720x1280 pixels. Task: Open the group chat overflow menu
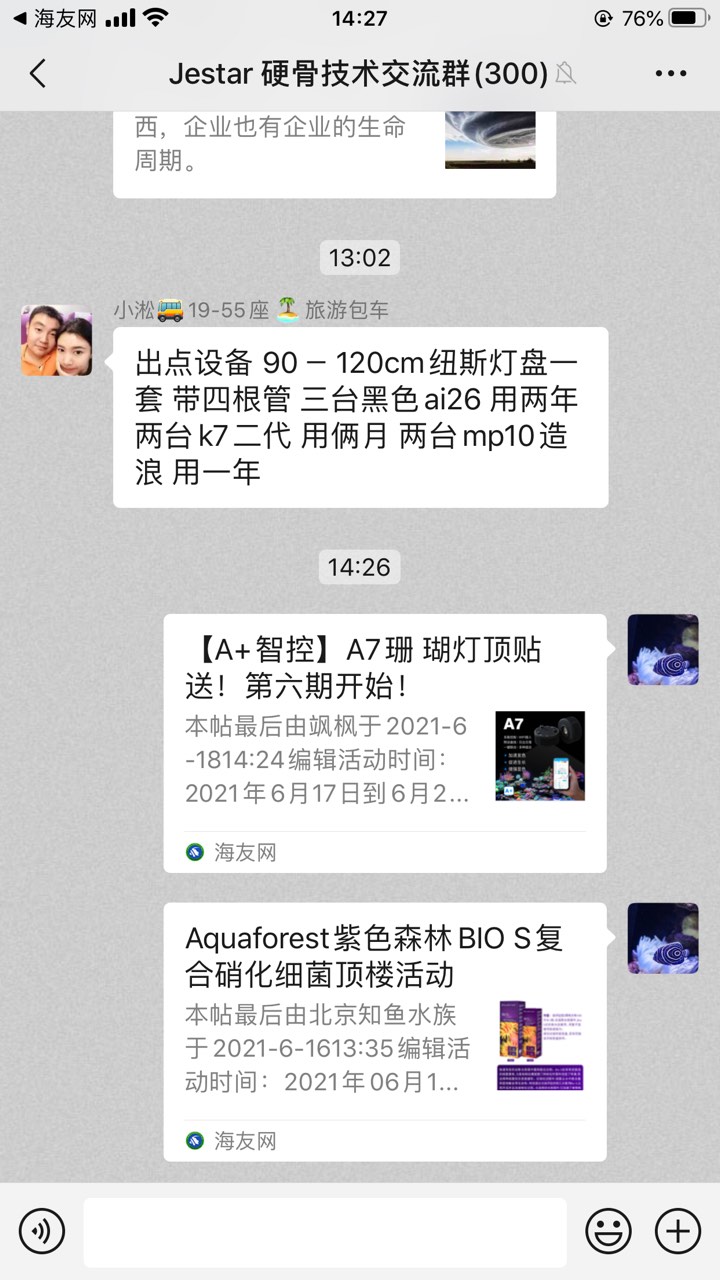[x=670, y=73]
